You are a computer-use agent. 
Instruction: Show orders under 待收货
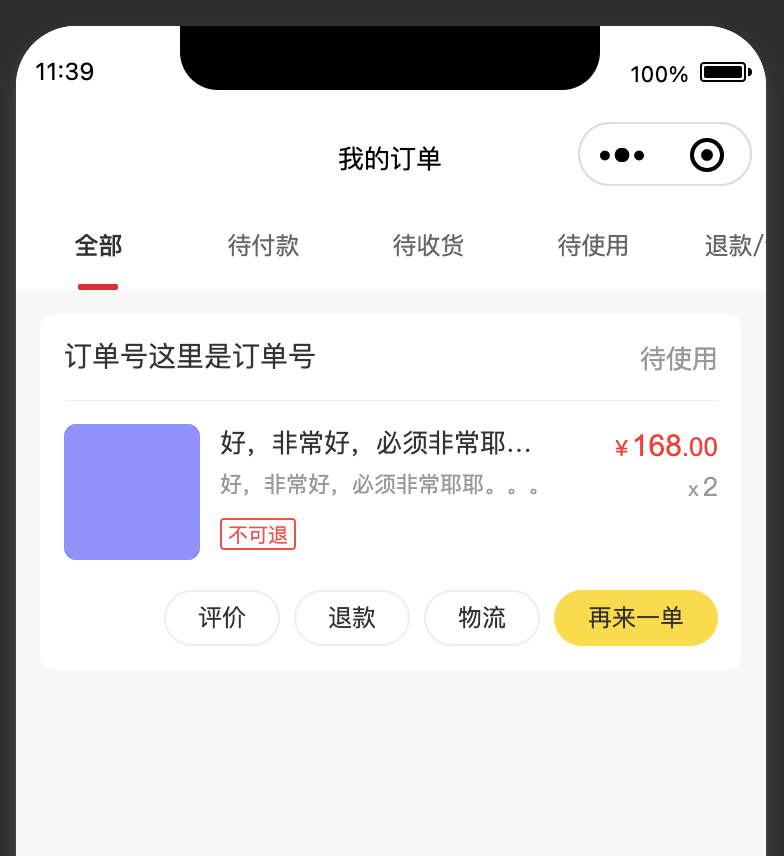(x=428, y=245)
